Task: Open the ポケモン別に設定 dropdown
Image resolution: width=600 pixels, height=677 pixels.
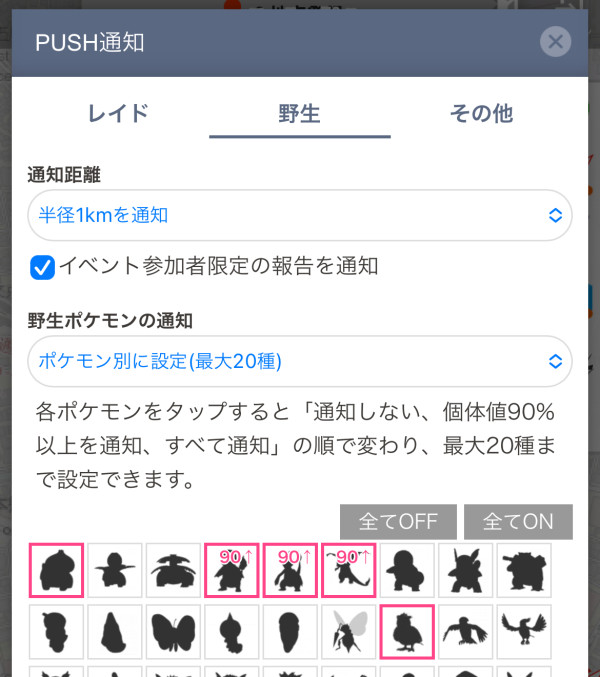Action: click(299, 361)
